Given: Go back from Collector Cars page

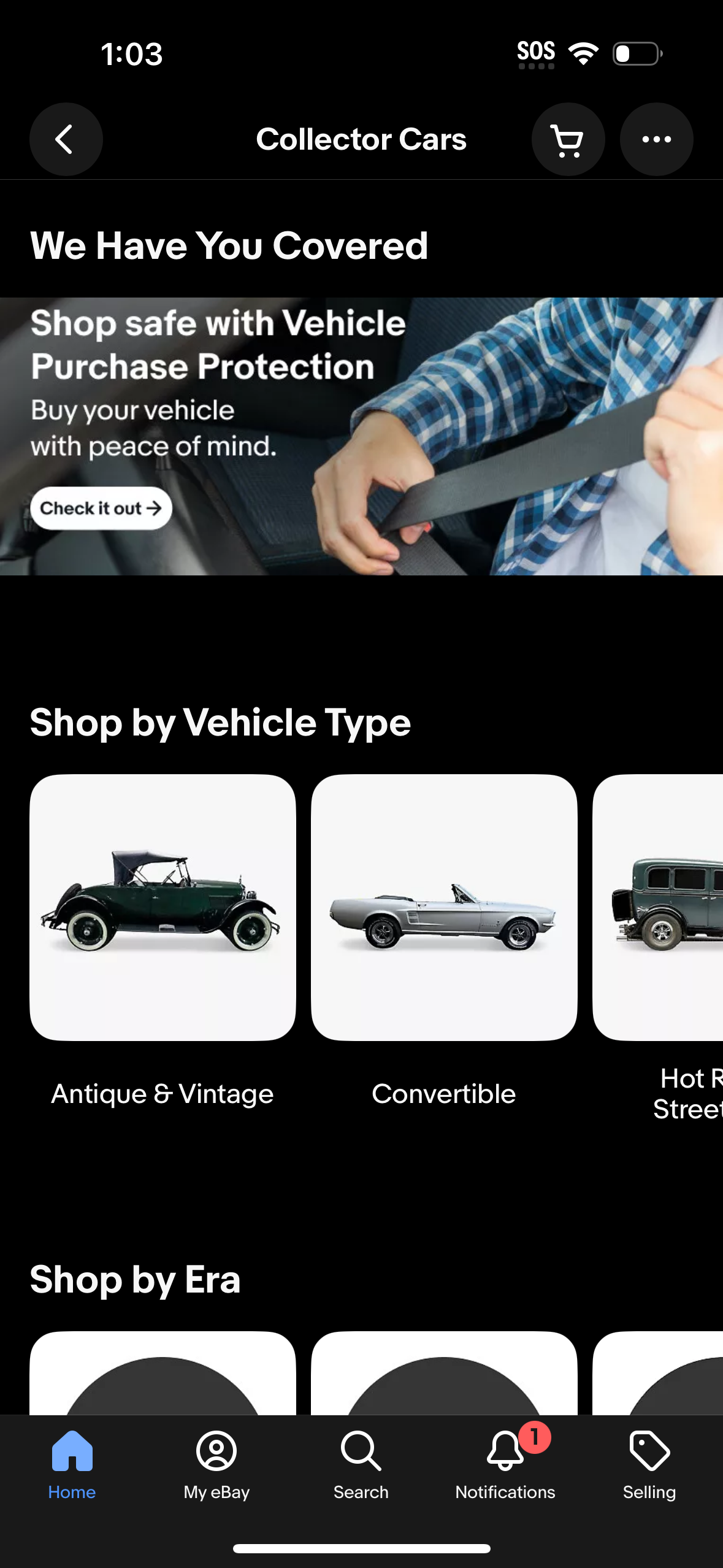Looking at the screenshot, I should click(66, 139).
